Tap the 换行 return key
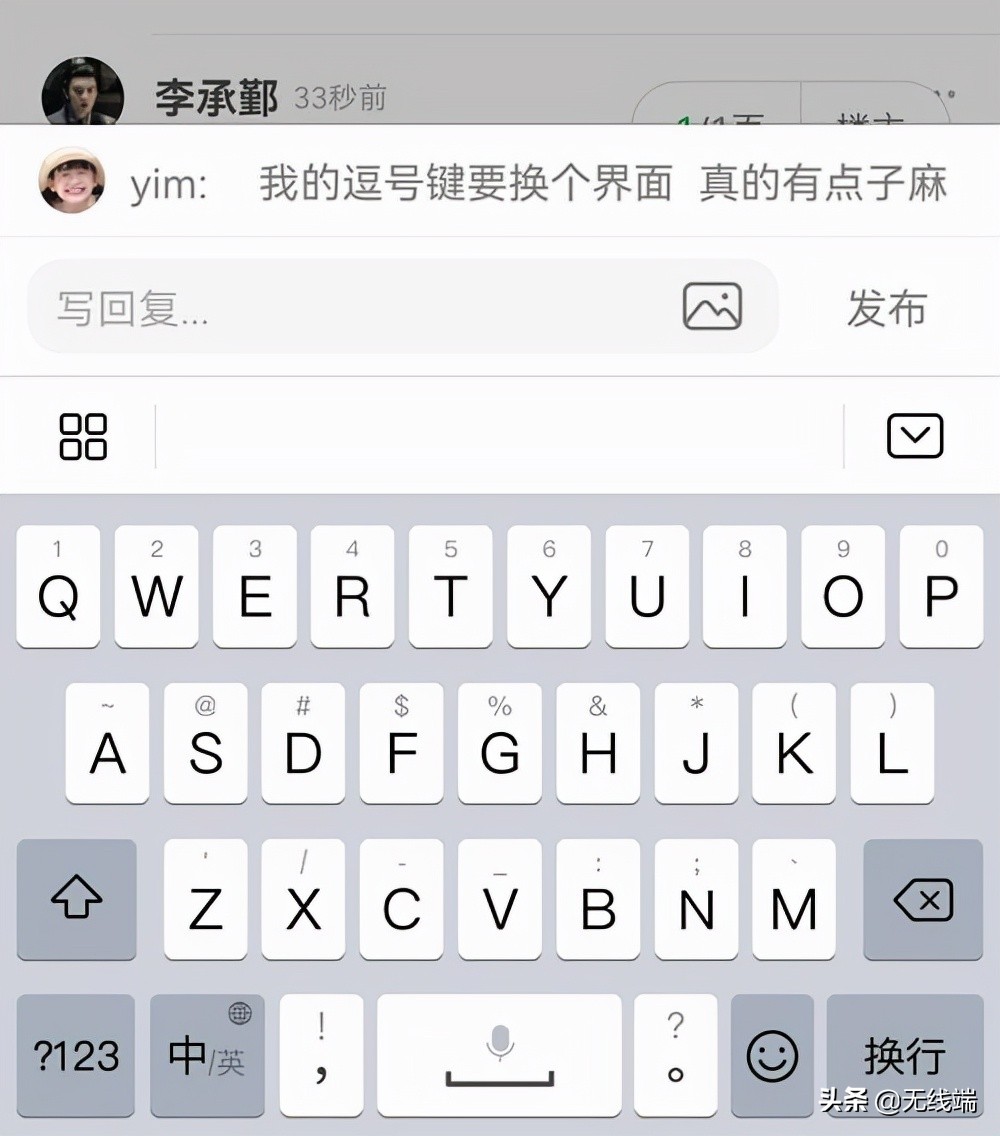1000x1136 pixels. (905, 1056)
